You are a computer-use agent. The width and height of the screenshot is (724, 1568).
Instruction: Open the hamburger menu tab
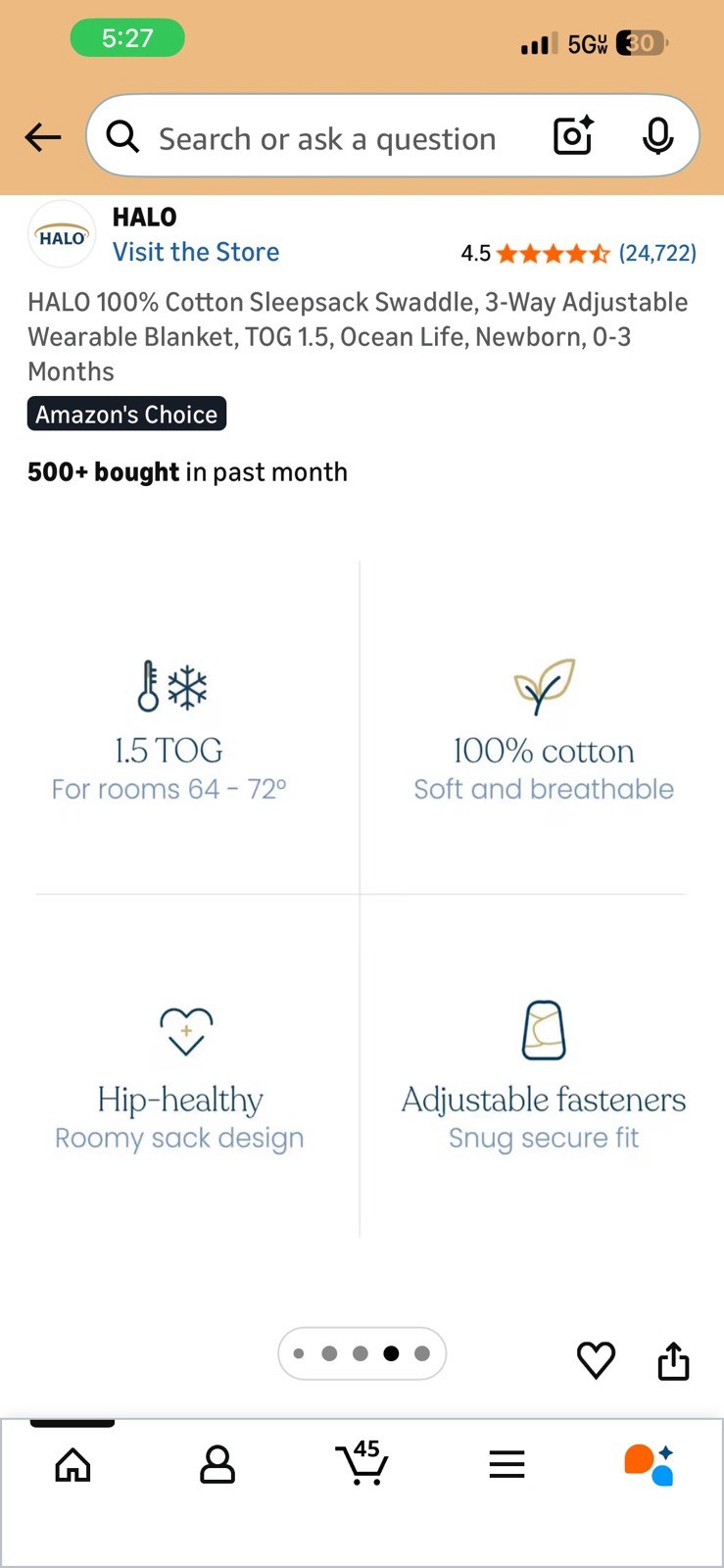click(x=507, y=1465)
